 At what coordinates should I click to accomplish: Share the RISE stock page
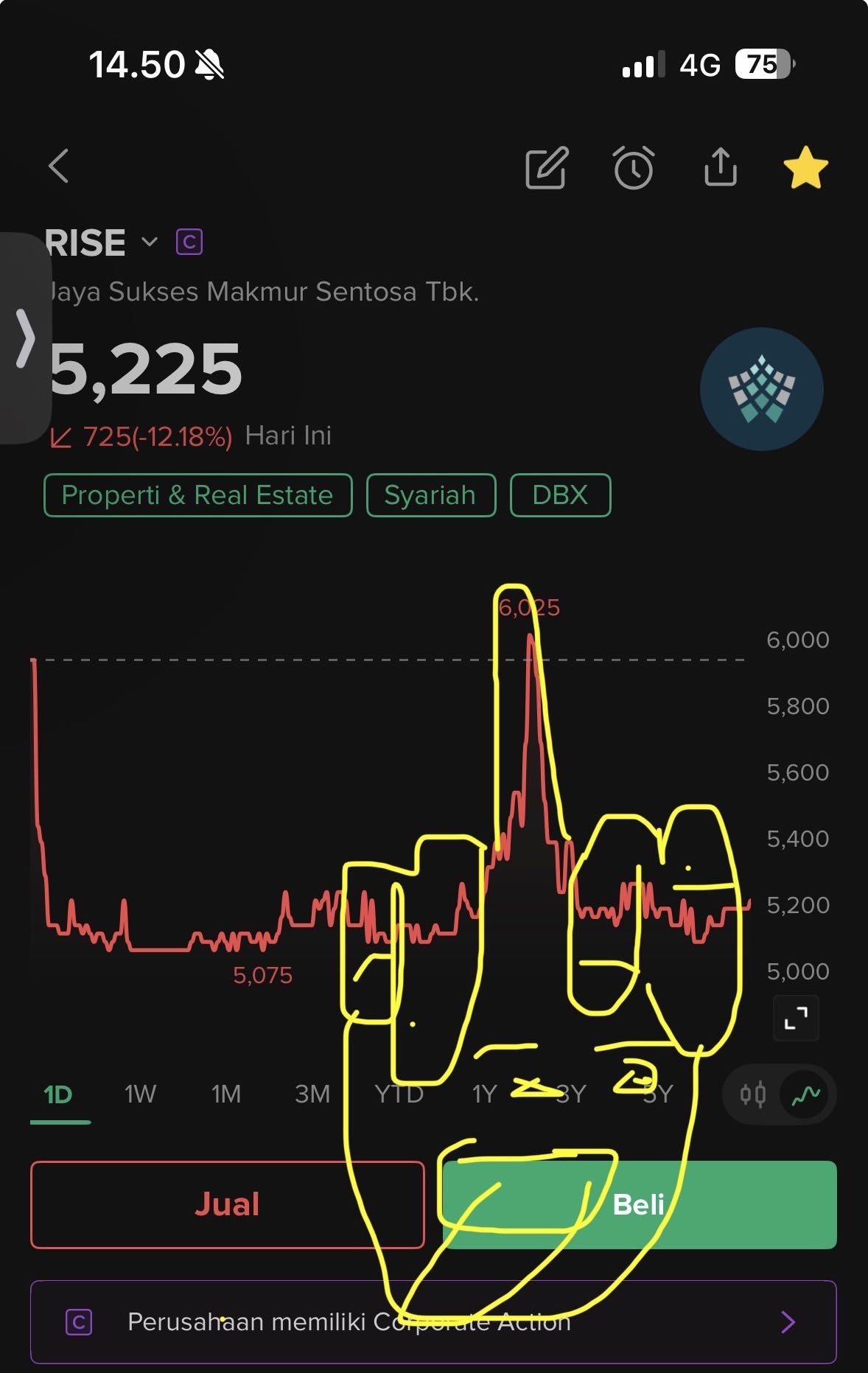720,167
